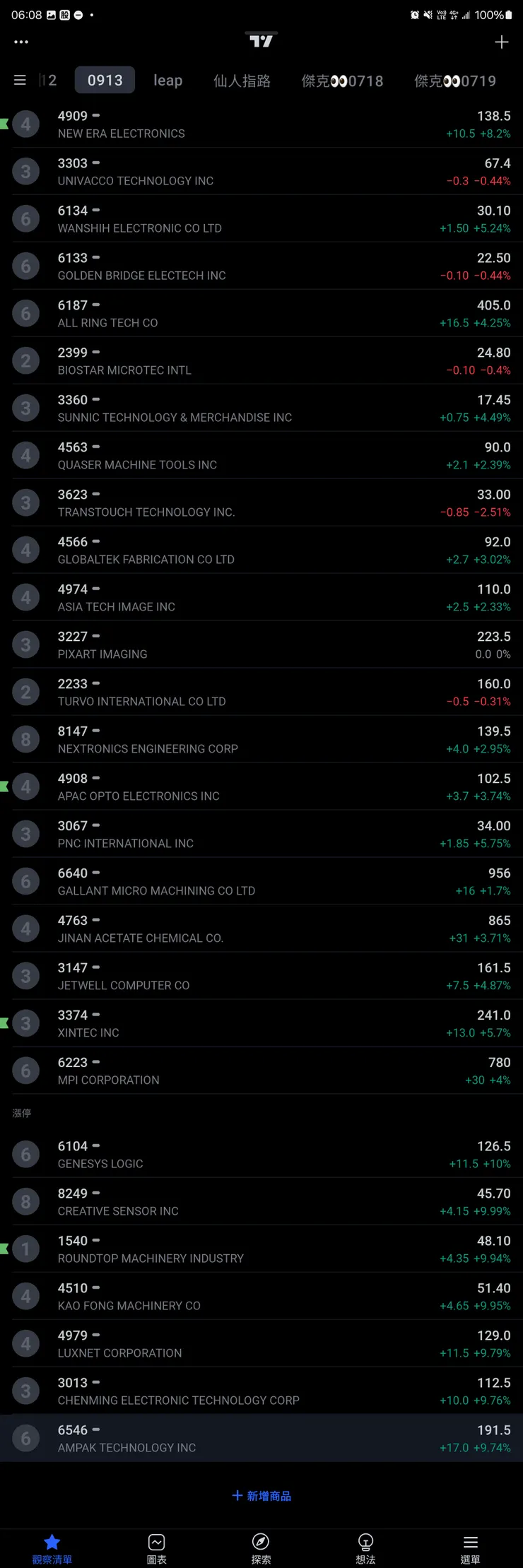Tap the circled 6 badge beside MPI CORPORATION

point(26,1070)
